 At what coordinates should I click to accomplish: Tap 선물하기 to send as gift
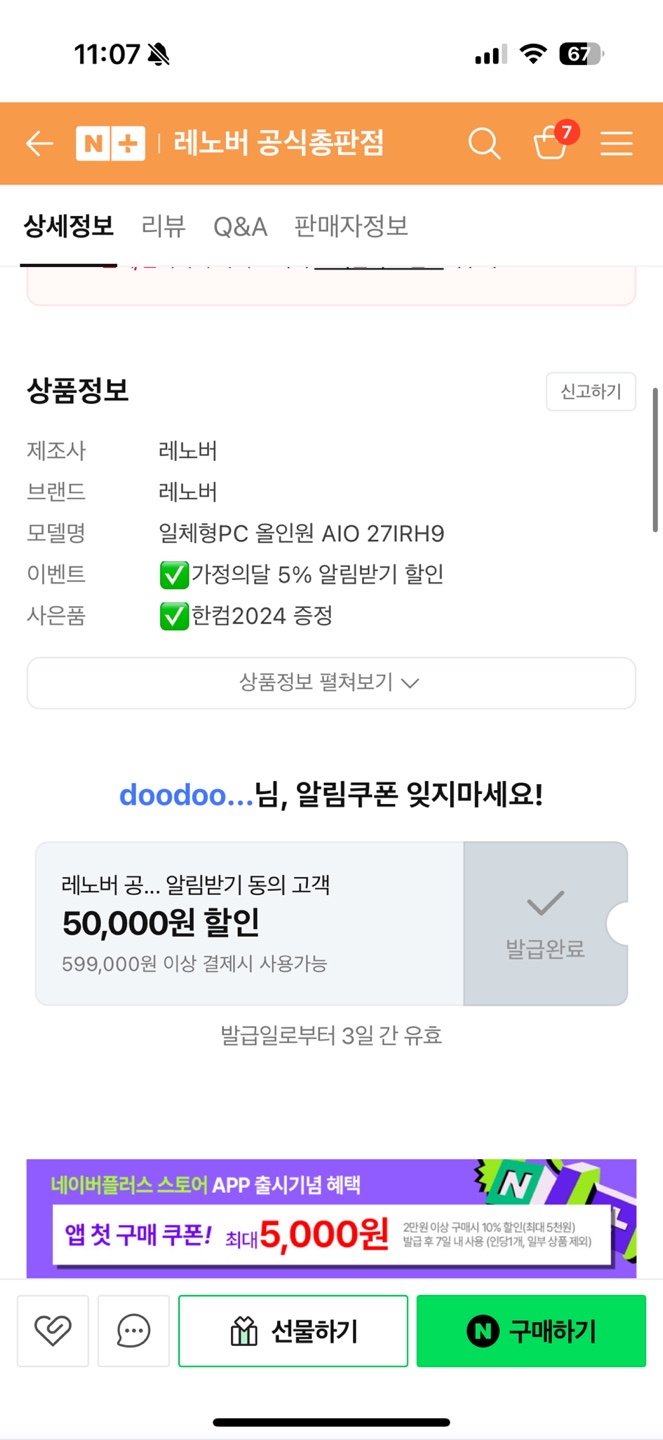tap(293, 1331)
